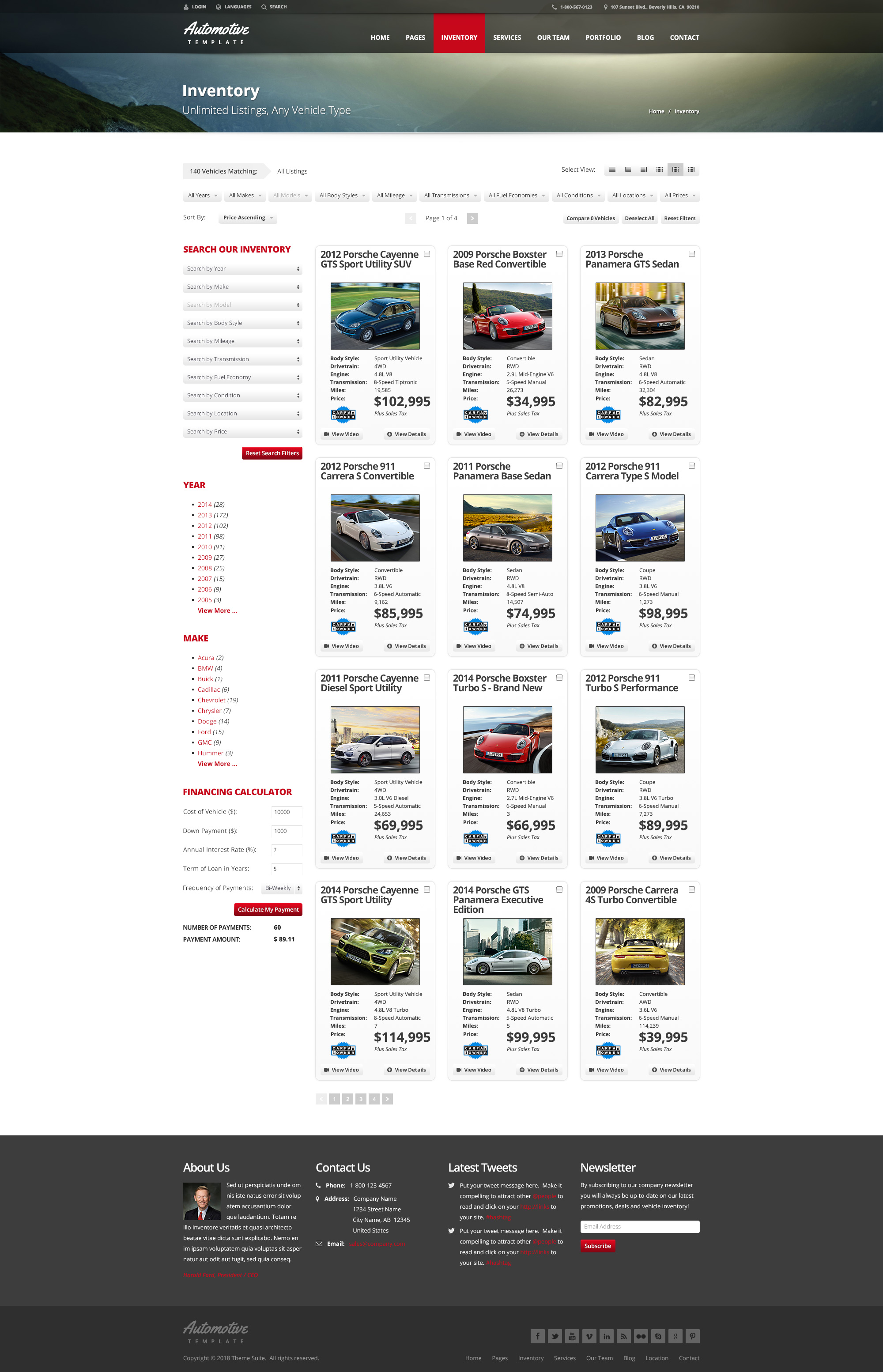Filter by make Chevrolet
This screenshot has height=1372, width=883.
(x=211, y=700)
